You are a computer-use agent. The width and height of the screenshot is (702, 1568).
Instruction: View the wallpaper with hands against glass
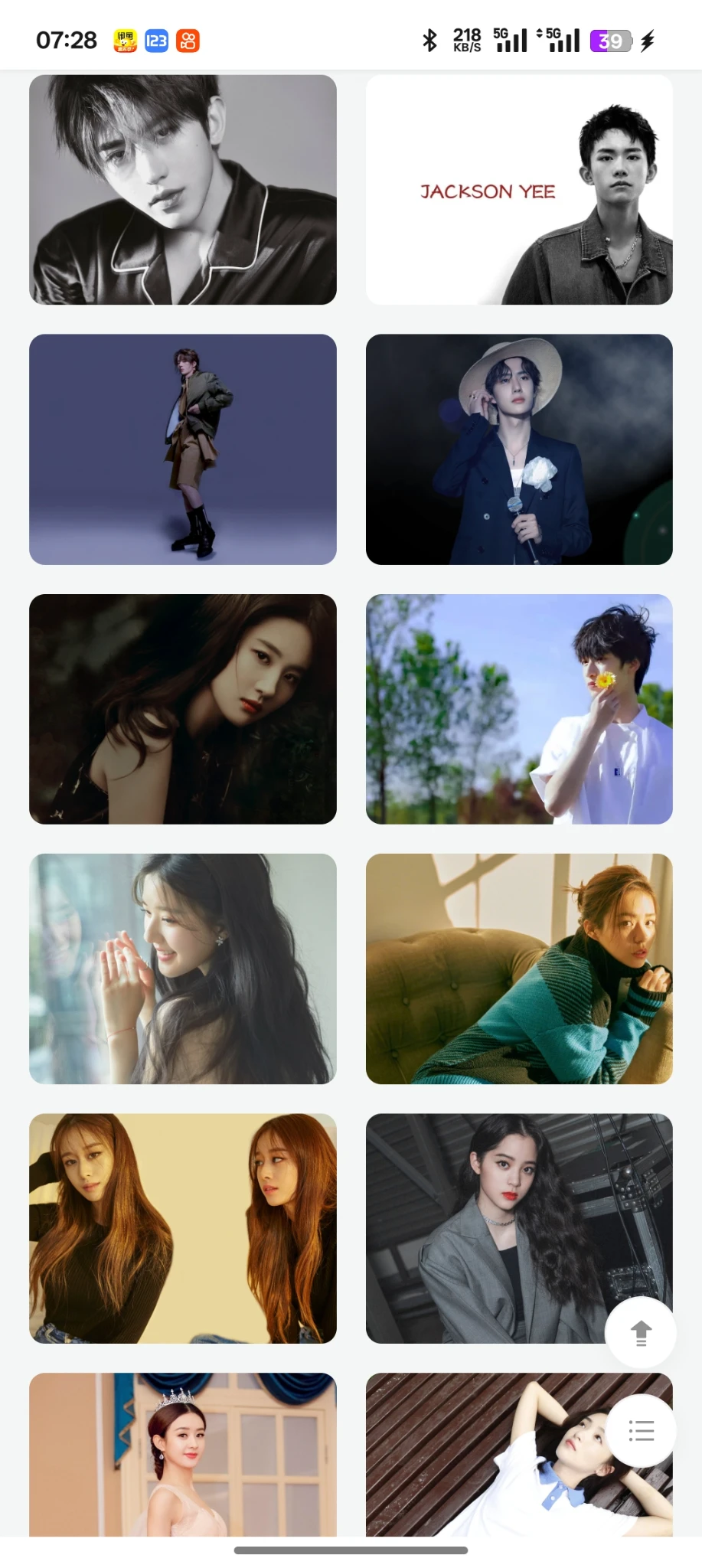tap(182, 969)
